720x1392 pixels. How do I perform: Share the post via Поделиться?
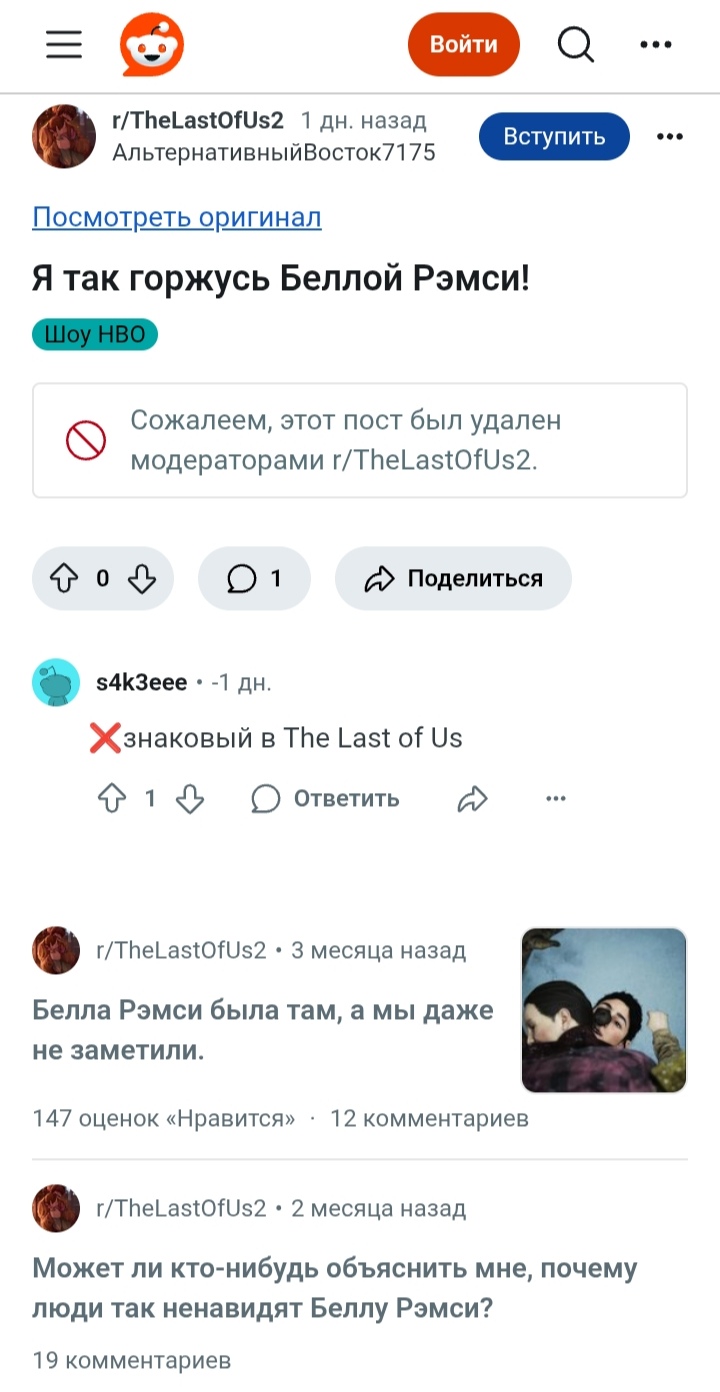[453, 578]
